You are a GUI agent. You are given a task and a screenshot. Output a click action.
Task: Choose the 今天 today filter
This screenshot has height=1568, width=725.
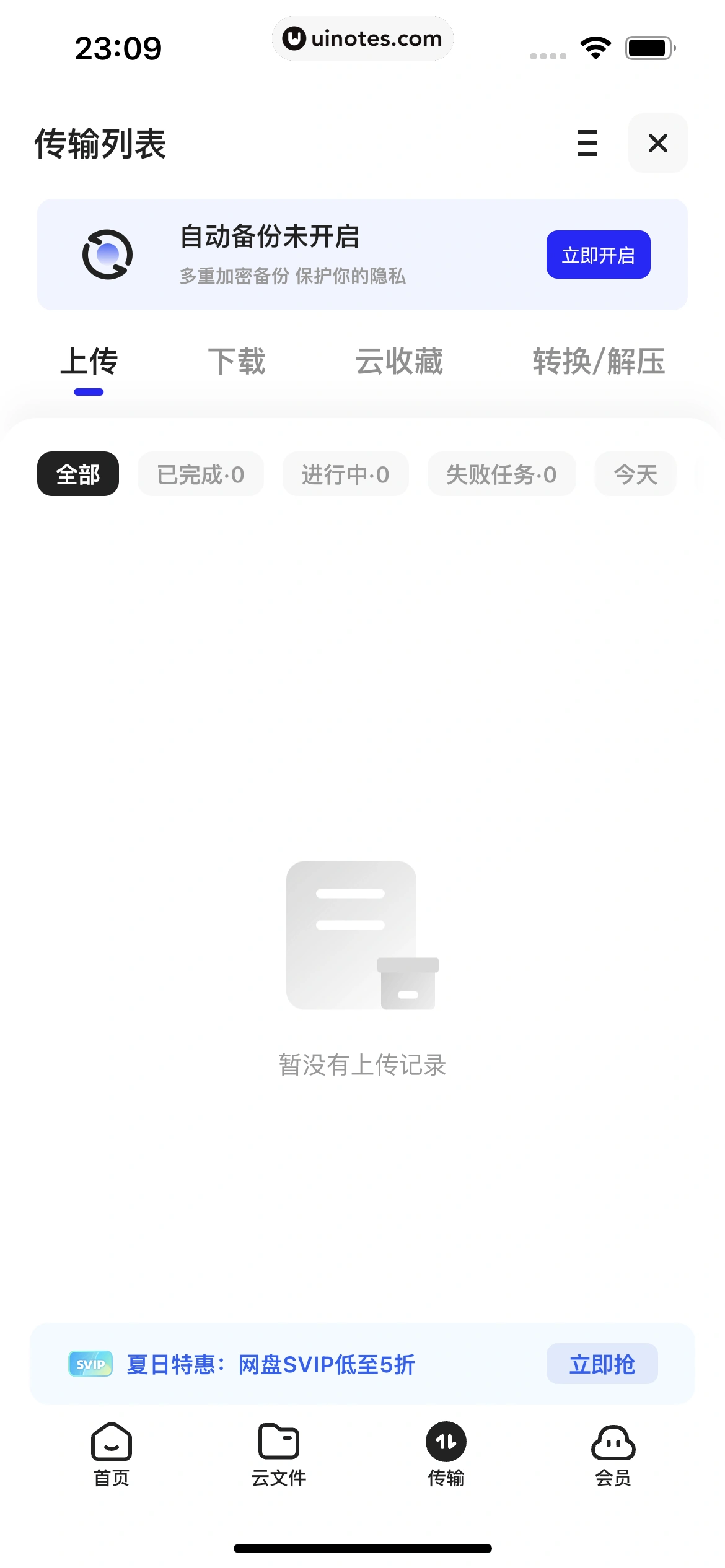coord(635,474)
